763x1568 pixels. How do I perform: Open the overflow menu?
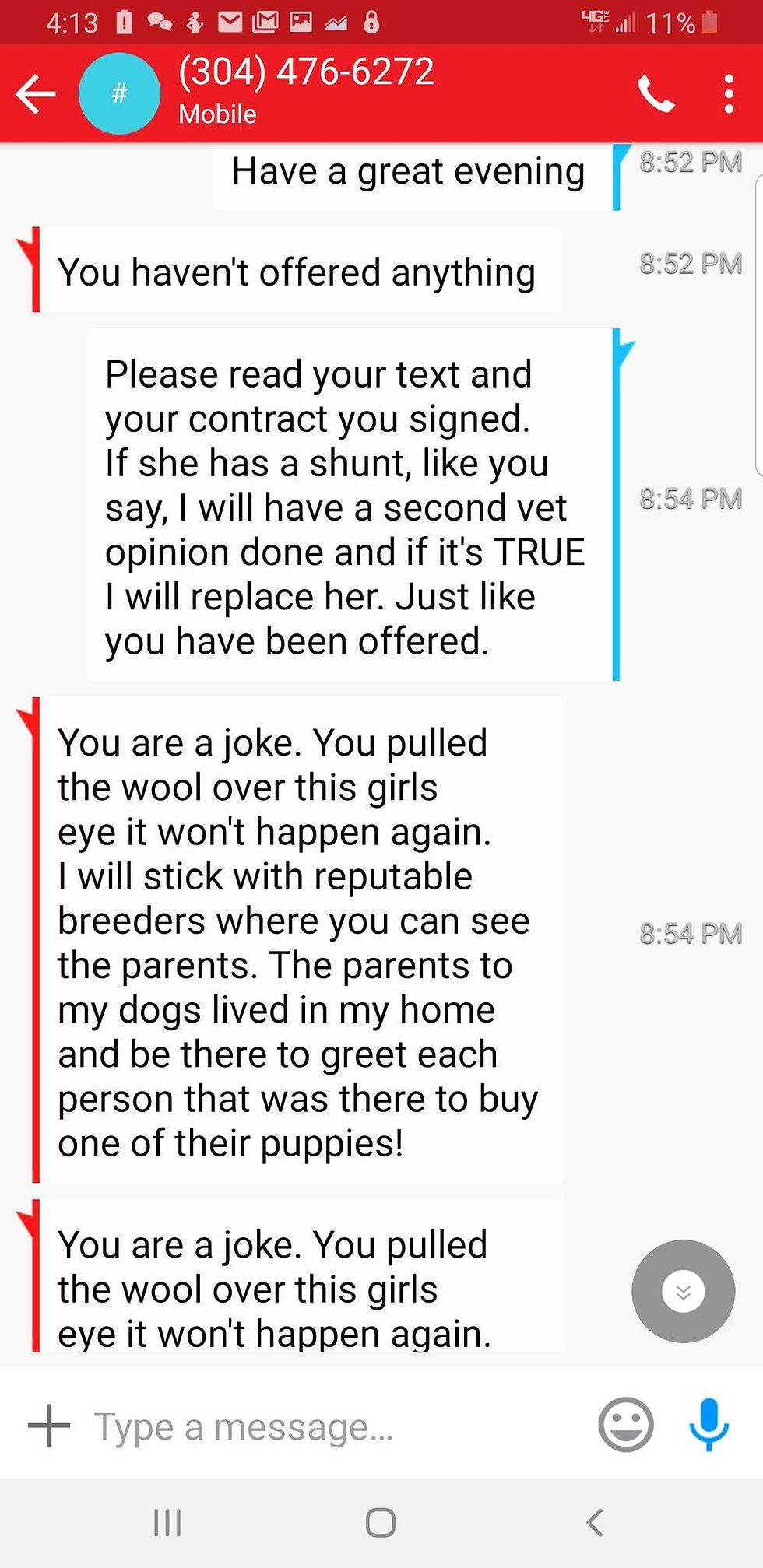728,94
